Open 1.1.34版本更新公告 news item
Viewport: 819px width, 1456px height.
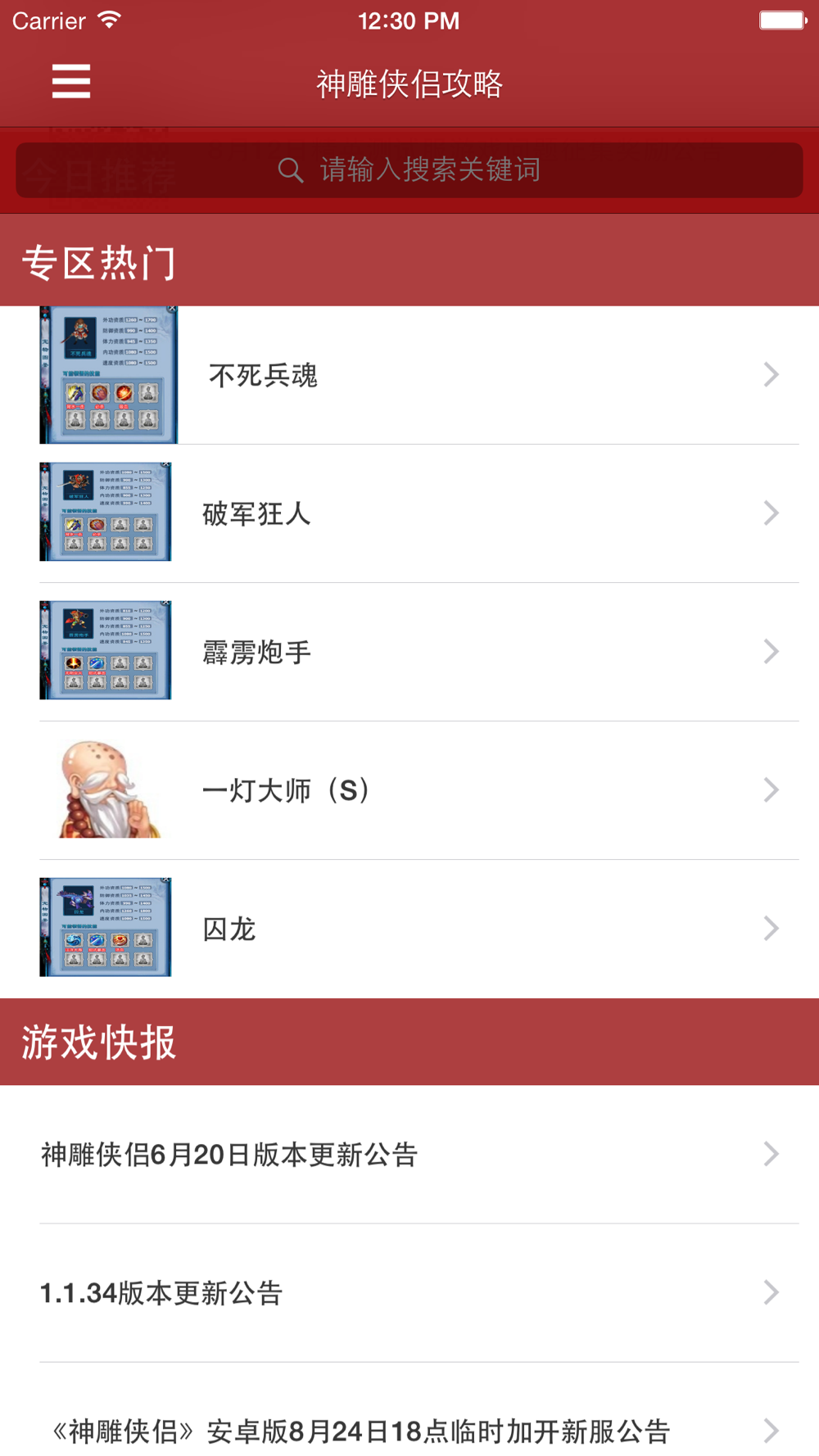[x=409, y=1292]
